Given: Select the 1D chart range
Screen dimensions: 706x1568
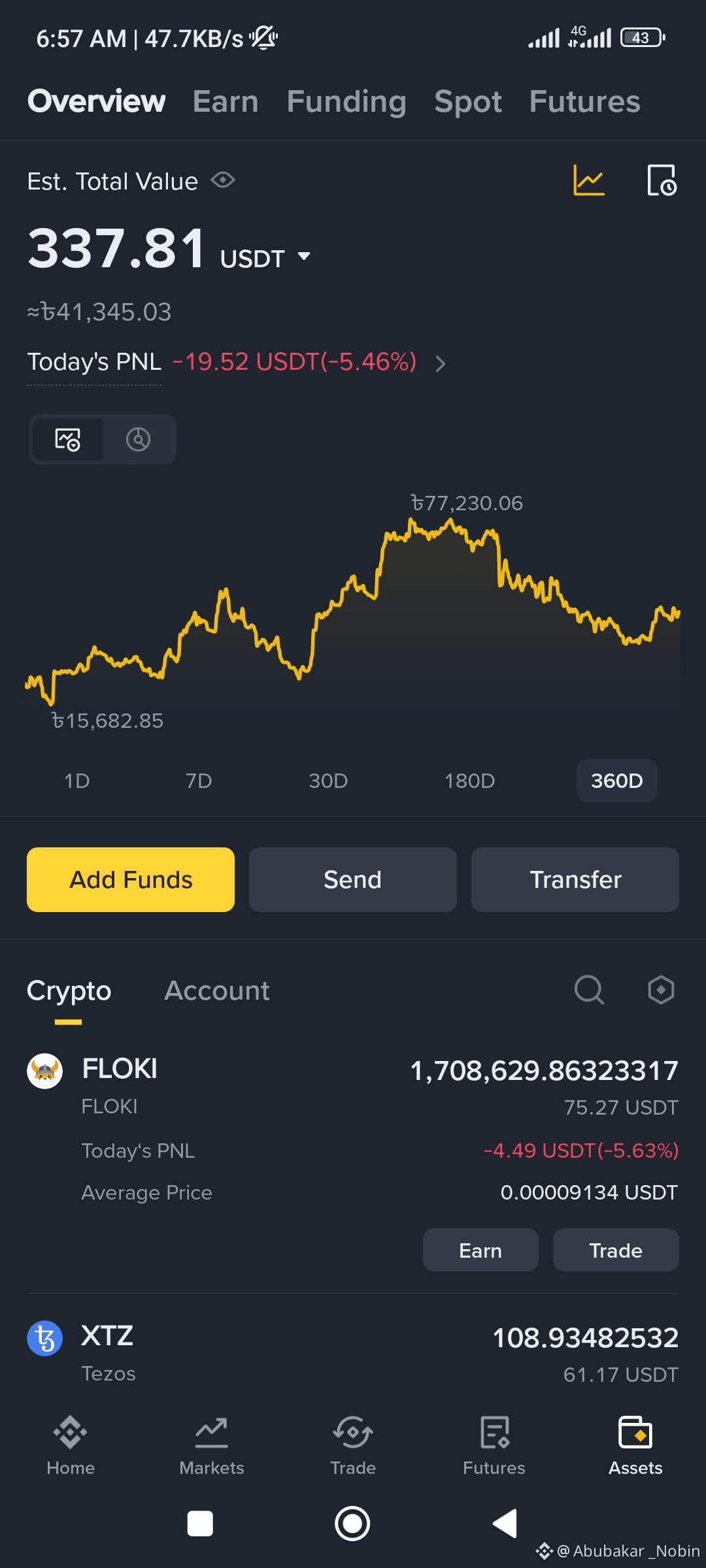Looking at the screenshot, I should [x=76, y=781].
